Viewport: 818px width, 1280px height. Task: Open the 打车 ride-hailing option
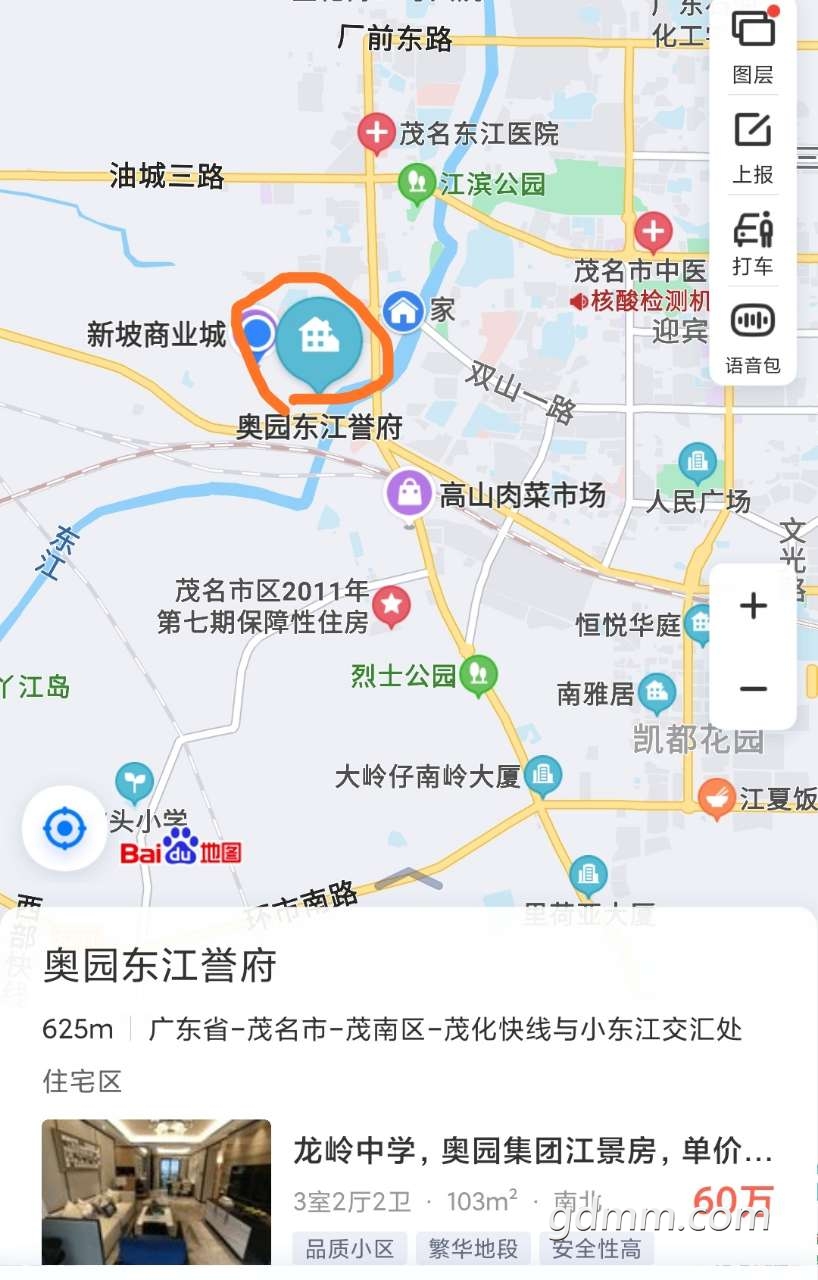753,243
